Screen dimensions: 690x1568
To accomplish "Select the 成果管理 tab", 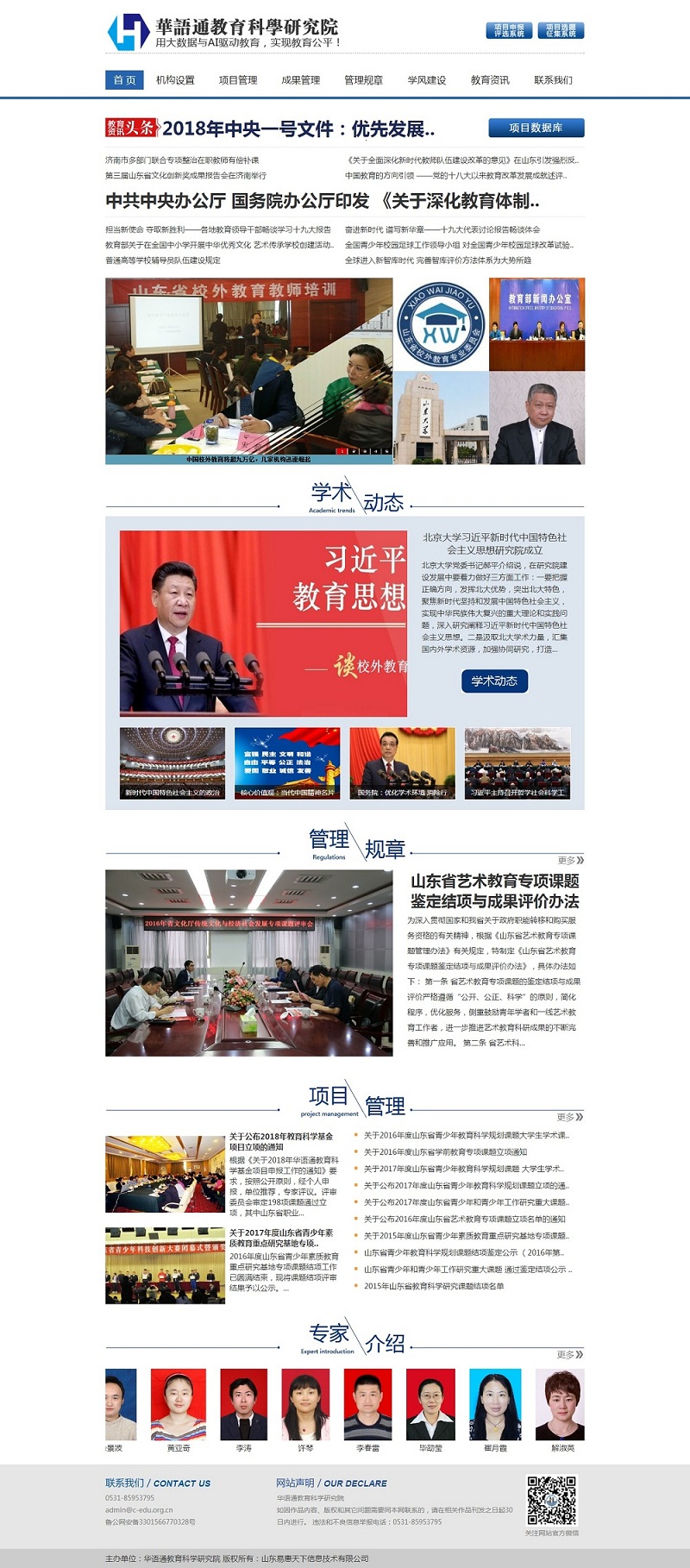I will coord(301,80).
